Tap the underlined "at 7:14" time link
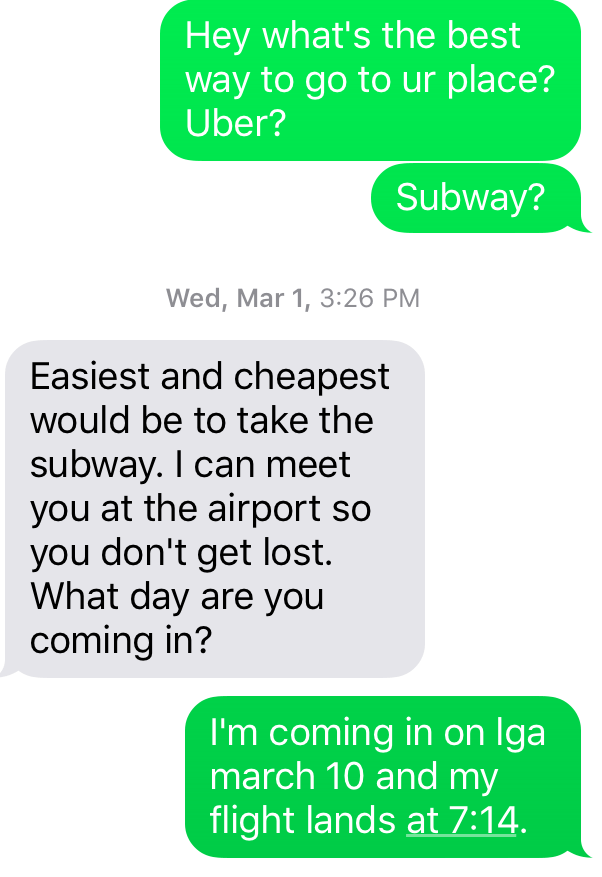The image size is (602, 877). point(462,821)
